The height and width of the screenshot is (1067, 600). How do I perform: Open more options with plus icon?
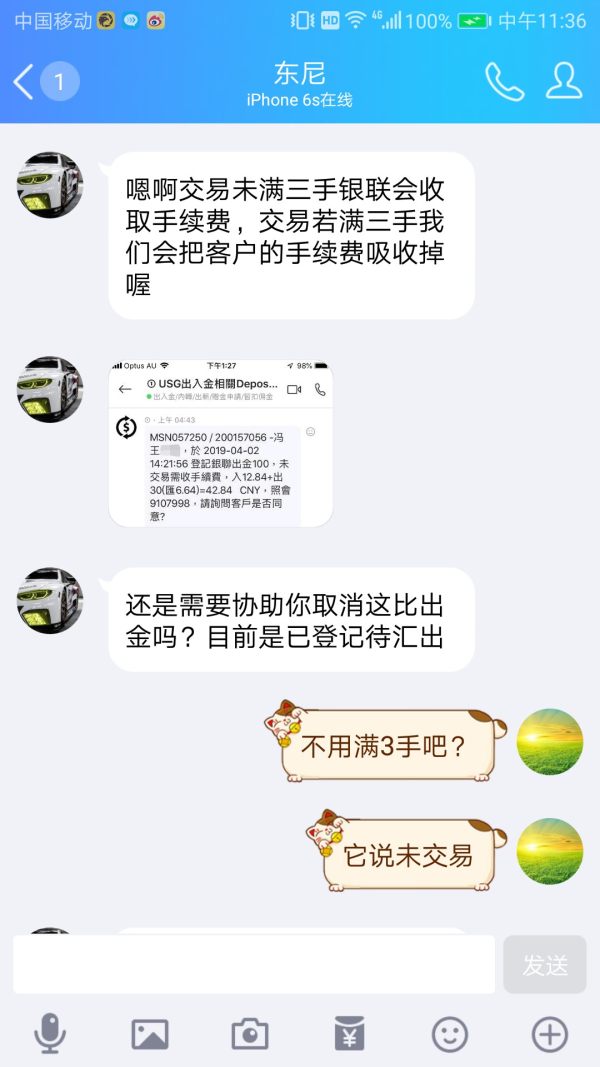click(549, 1034)
